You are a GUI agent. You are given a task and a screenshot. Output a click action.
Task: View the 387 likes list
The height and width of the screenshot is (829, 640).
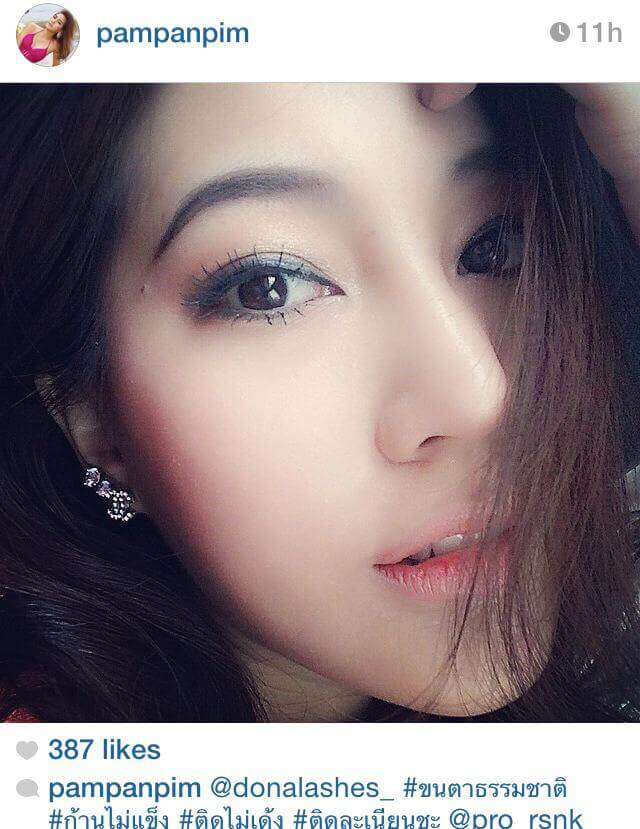point(104,749)
